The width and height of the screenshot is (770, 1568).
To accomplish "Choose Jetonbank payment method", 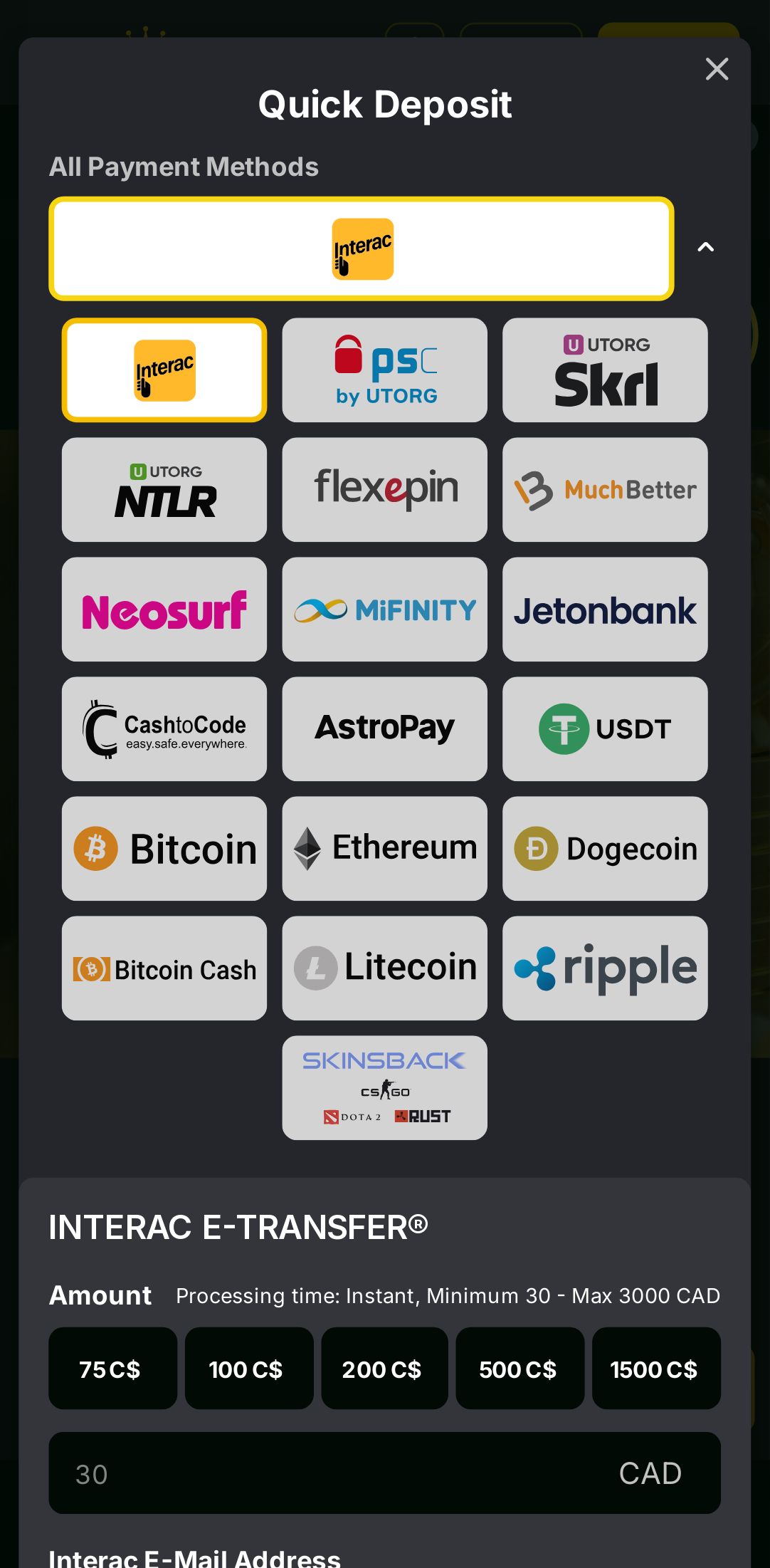I will [605, 610].
